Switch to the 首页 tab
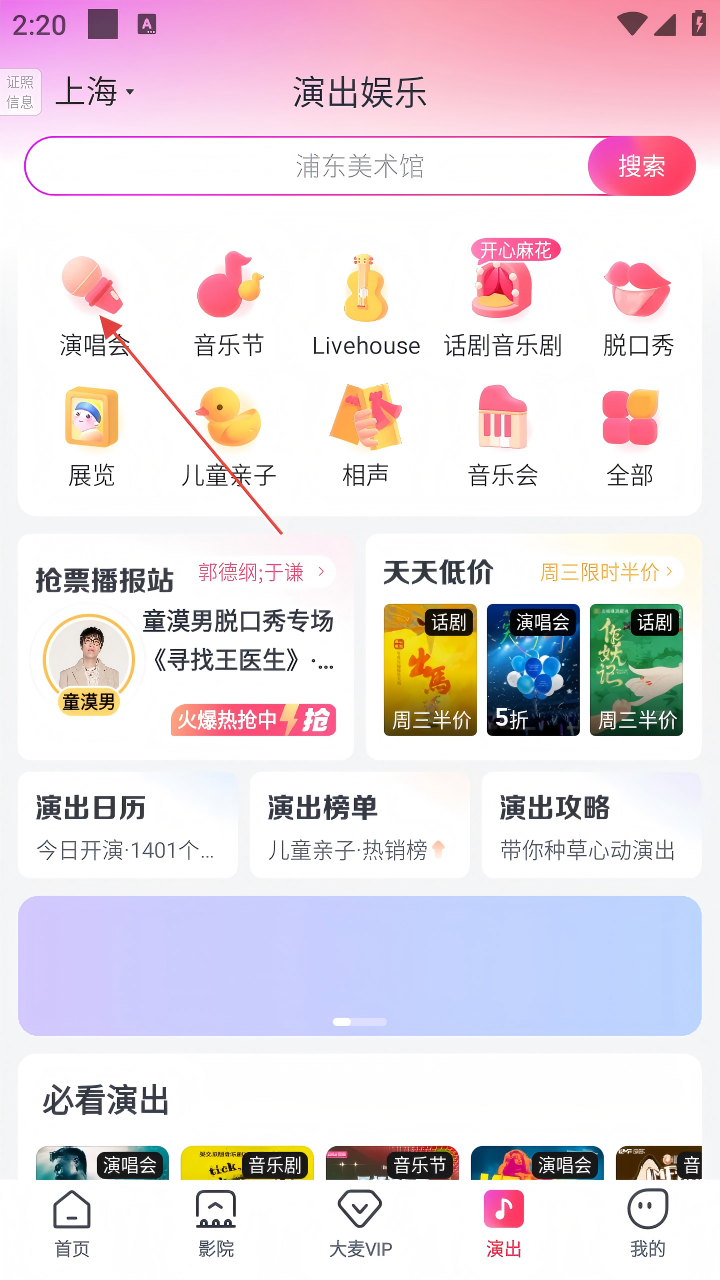The height and width of the screenshot is (1280, 720). pos(72,1225)
